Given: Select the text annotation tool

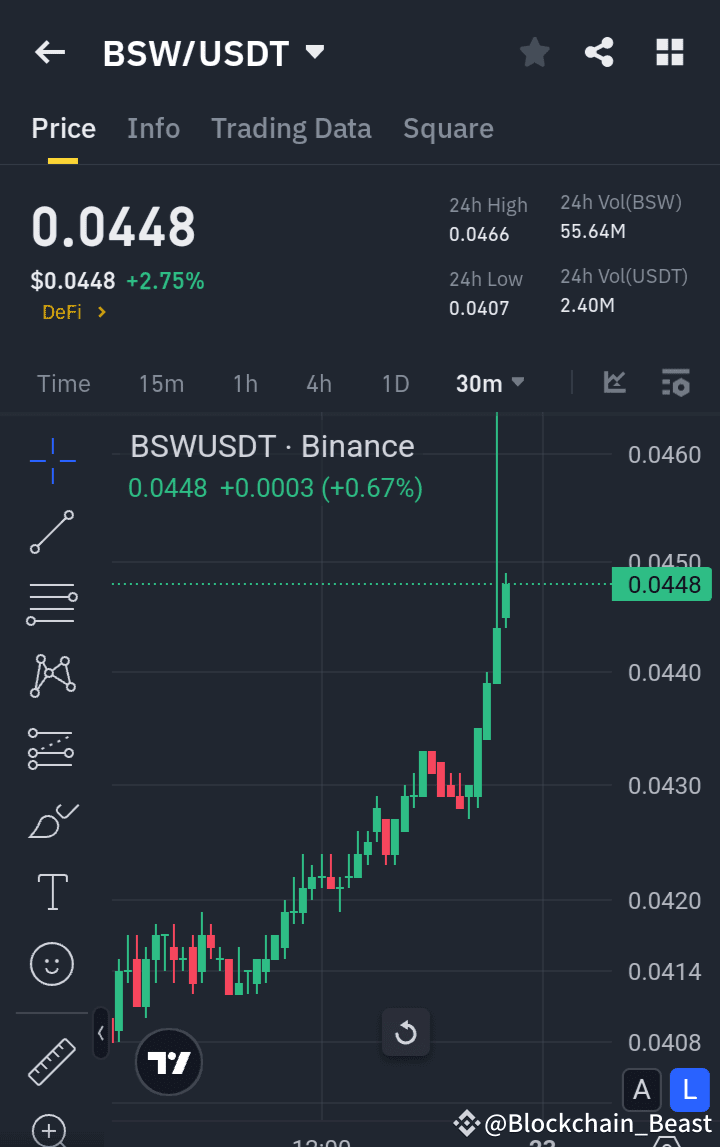Looking at the screenshot, I should tap(52, 890).
